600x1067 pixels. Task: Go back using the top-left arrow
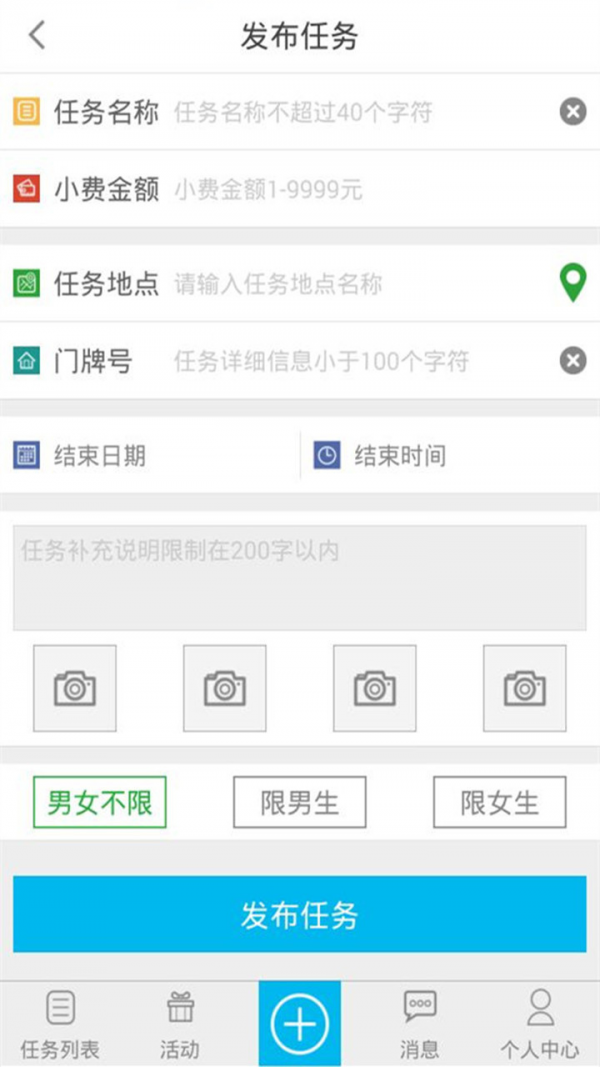pyautogui.click(x=37, y=36)
